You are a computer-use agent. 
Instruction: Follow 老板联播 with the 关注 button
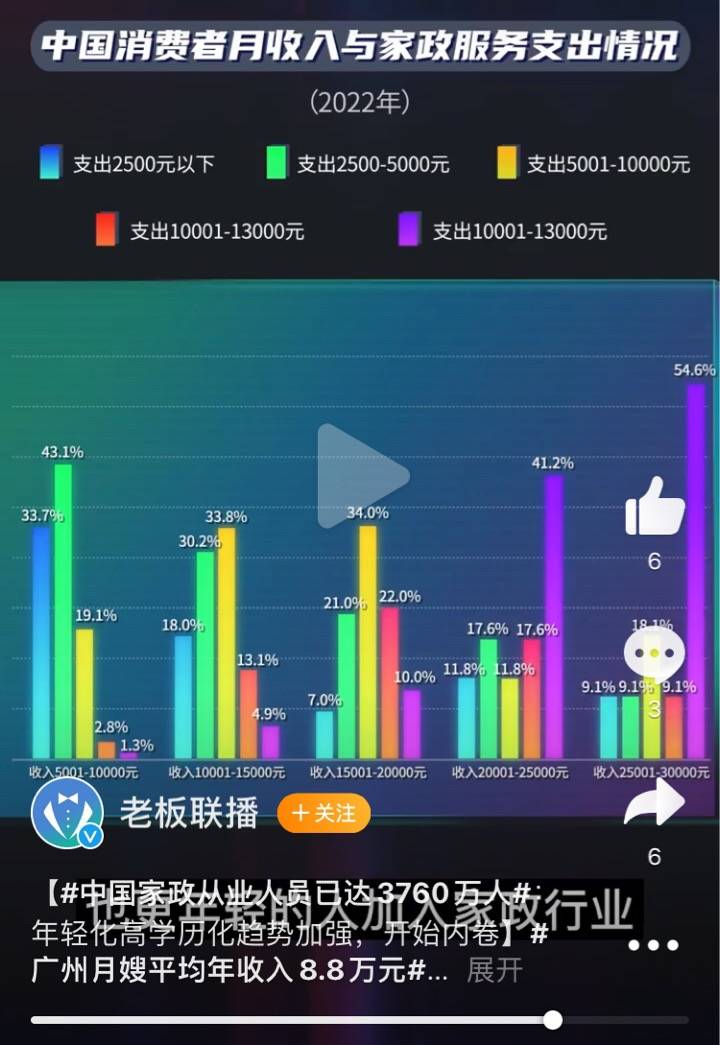point(323,813)
